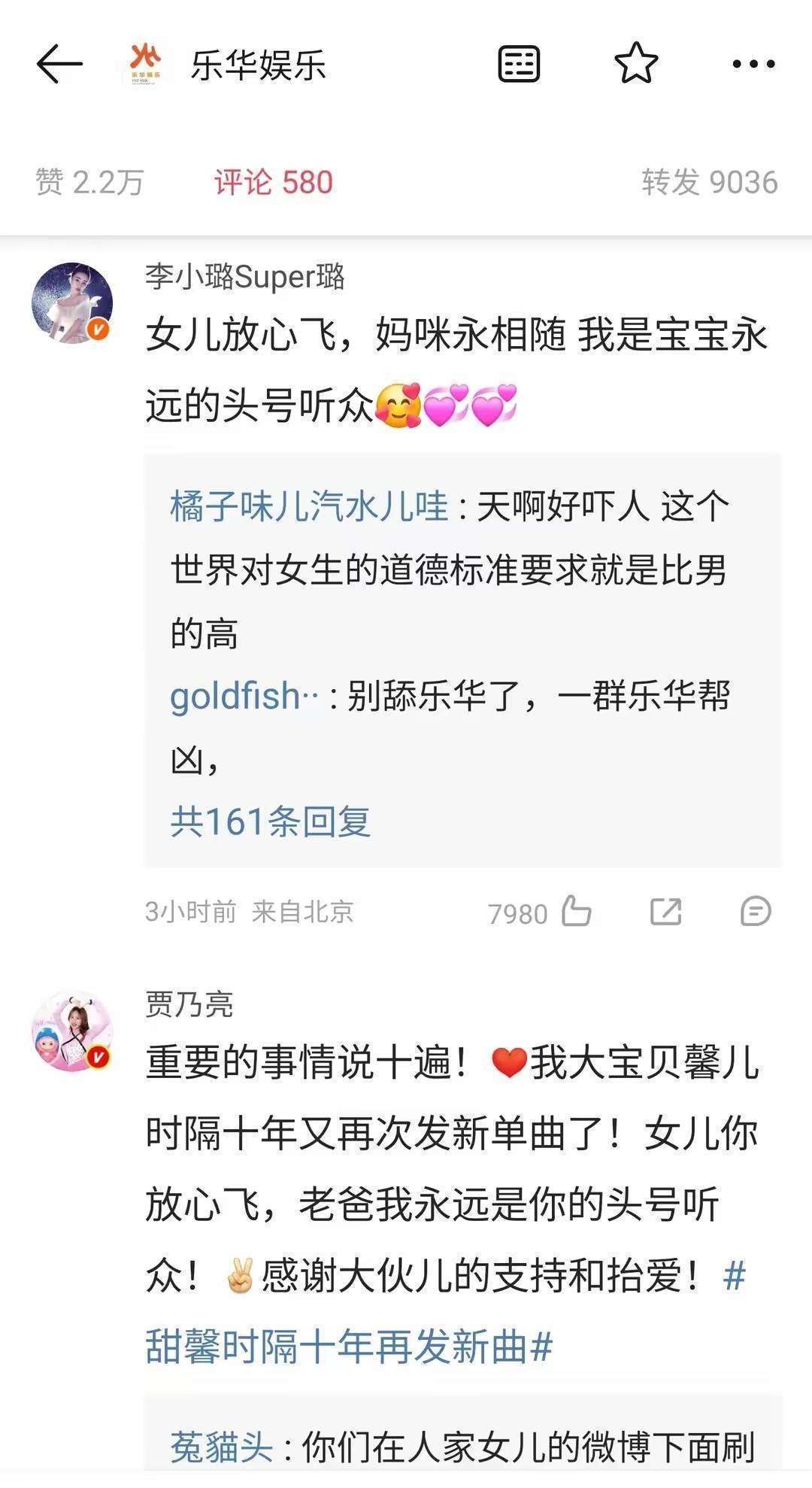
Task: Open the 菟貓头 username link
Action: [x=221, y=1447]
